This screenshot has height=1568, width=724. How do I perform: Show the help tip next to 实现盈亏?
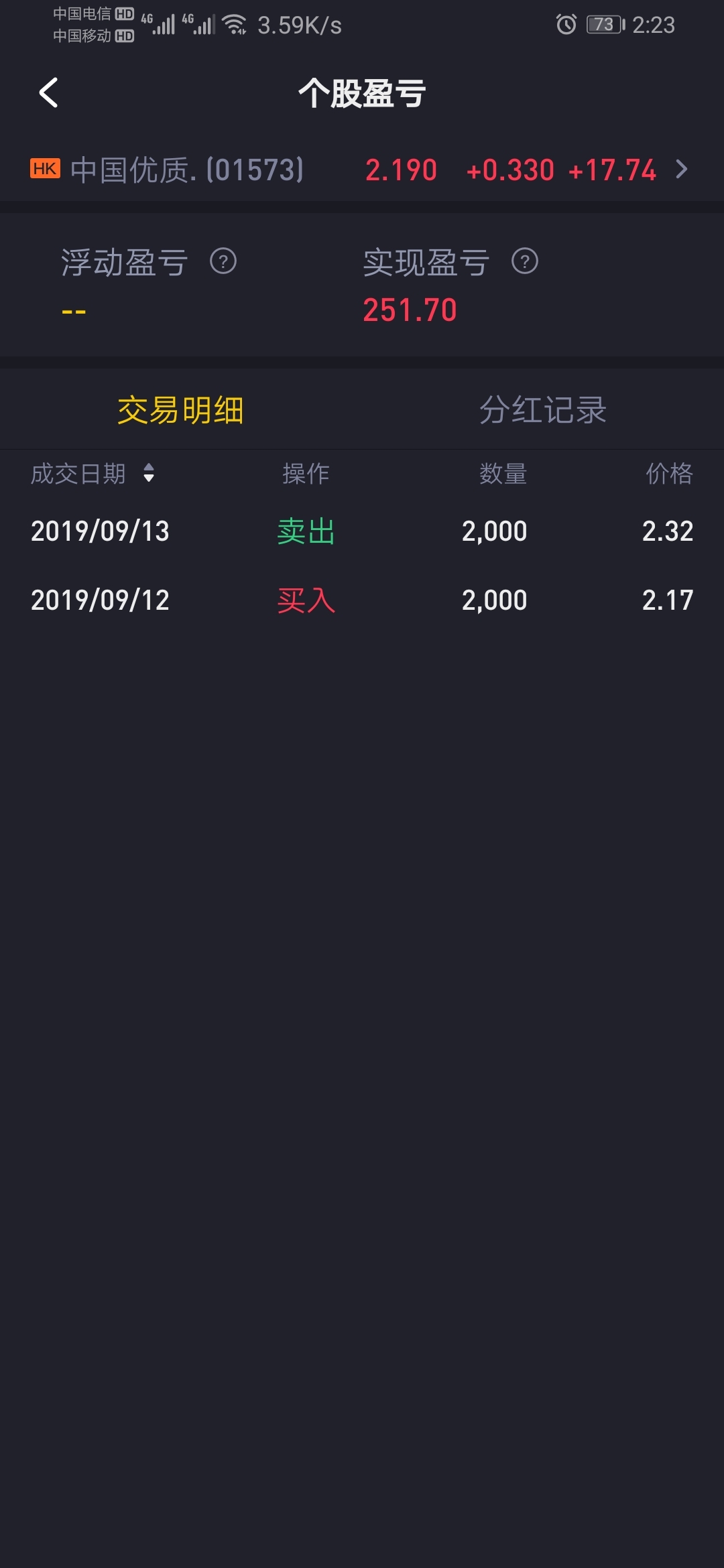coord(524,261)
